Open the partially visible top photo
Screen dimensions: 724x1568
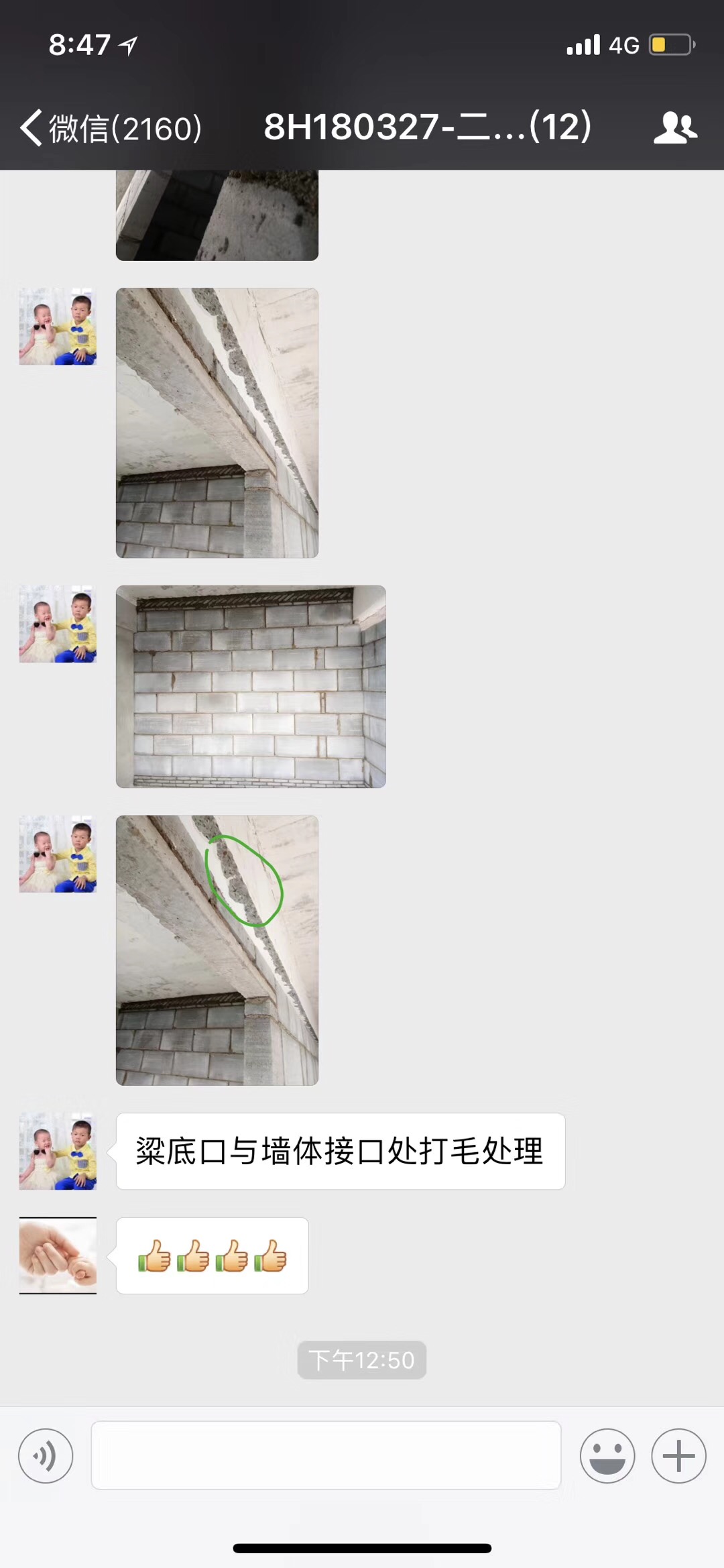(217, 215)
